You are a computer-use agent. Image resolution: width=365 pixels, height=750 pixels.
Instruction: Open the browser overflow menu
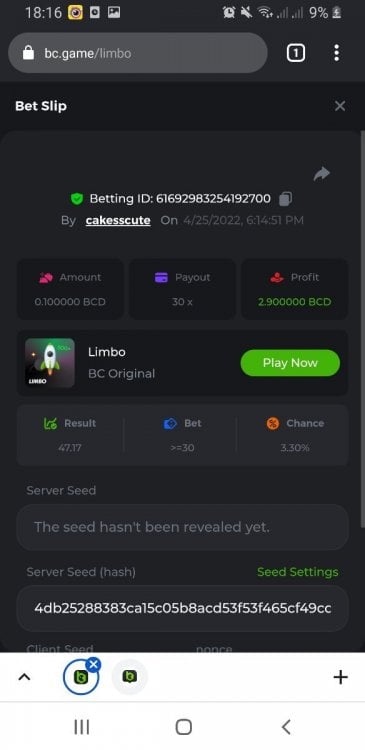[337, 53]
